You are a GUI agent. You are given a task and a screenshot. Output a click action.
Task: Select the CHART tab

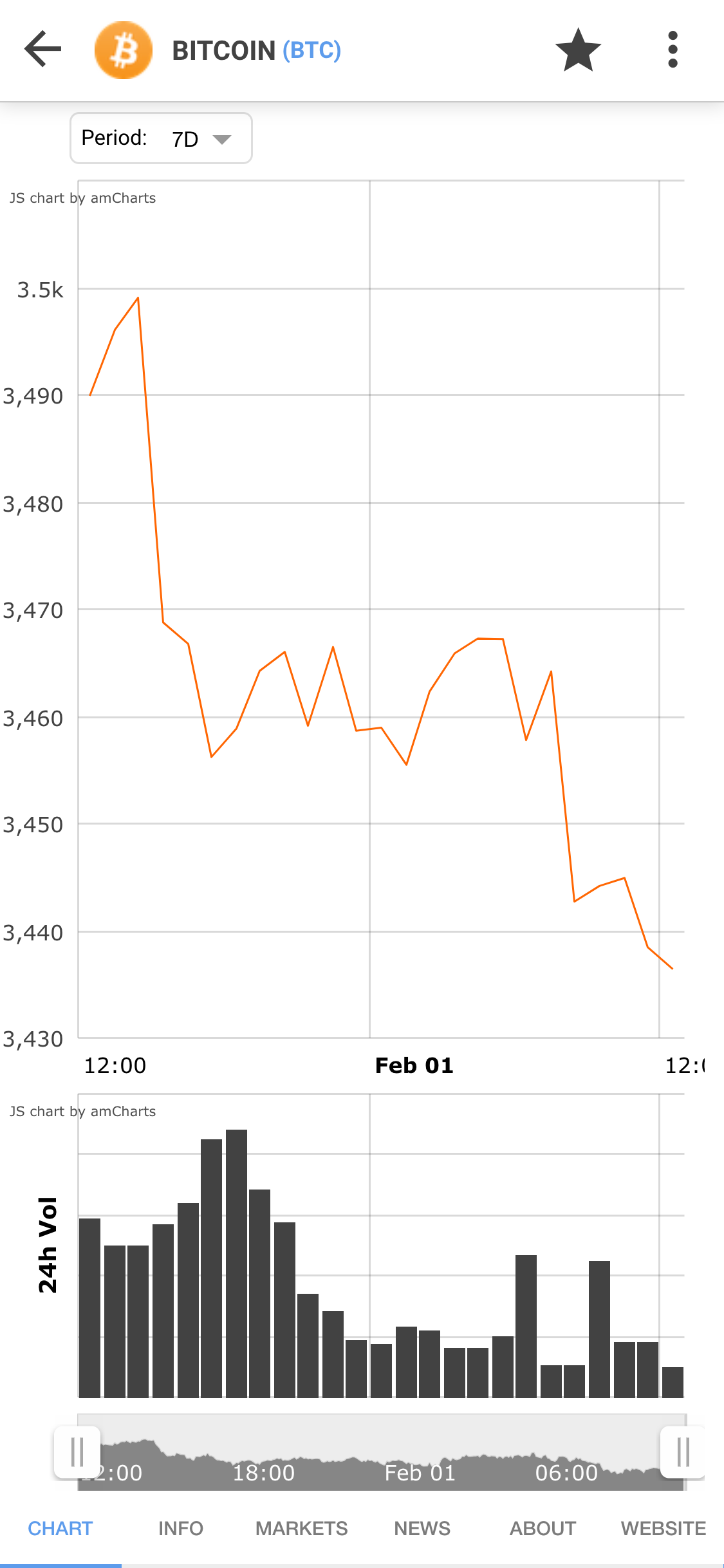tap(60, 1528)
